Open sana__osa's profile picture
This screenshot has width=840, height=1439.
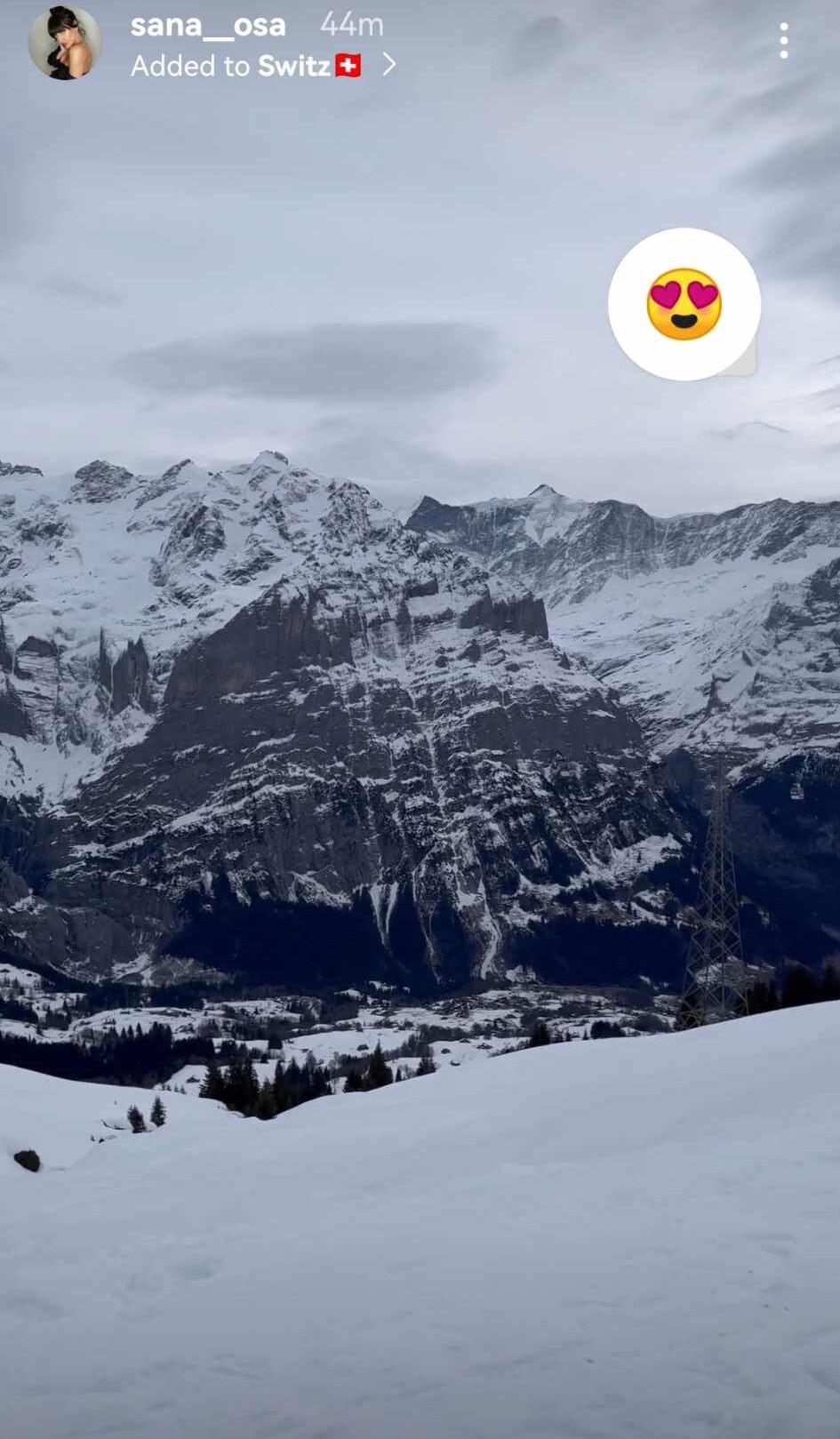(64, 43)
